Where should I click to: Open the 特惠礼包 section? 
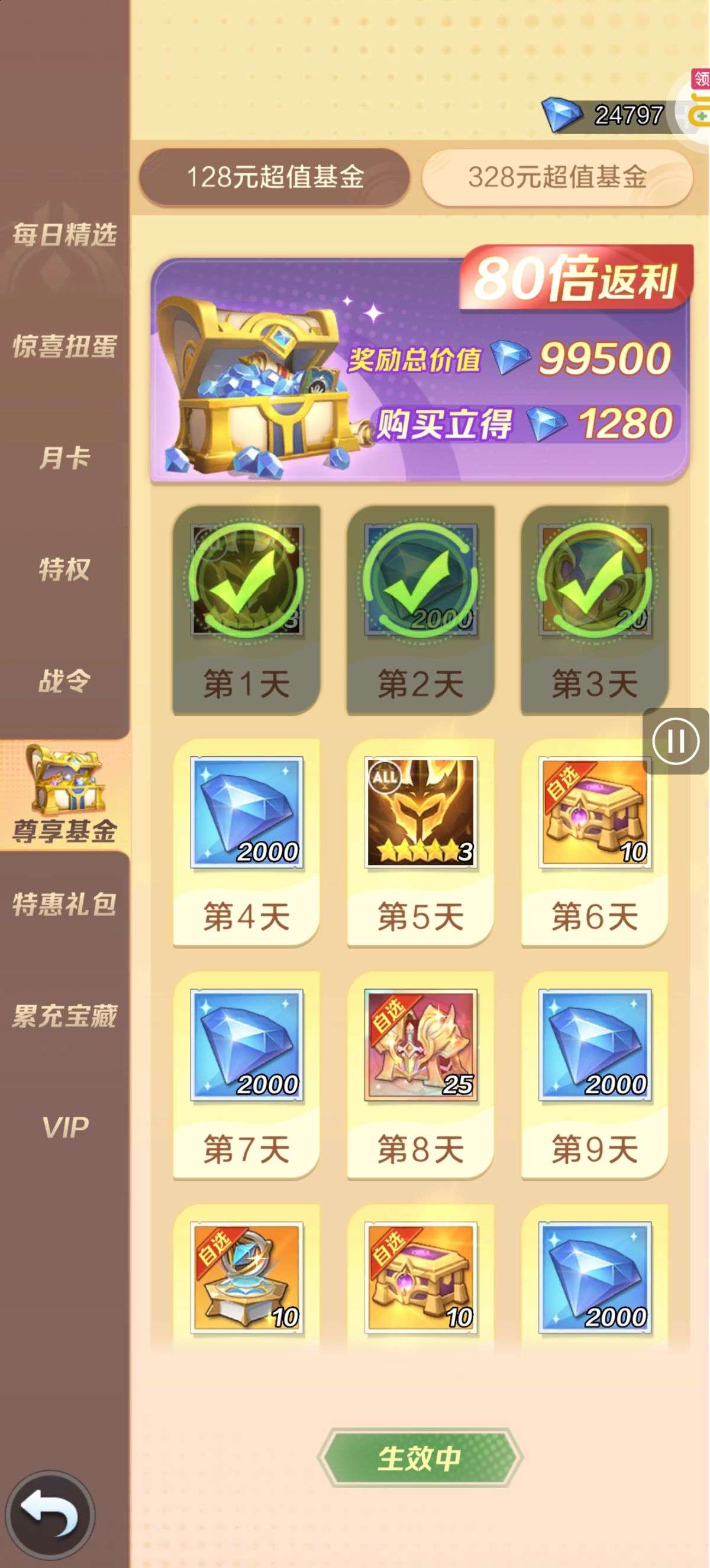[x=64, y=904]
